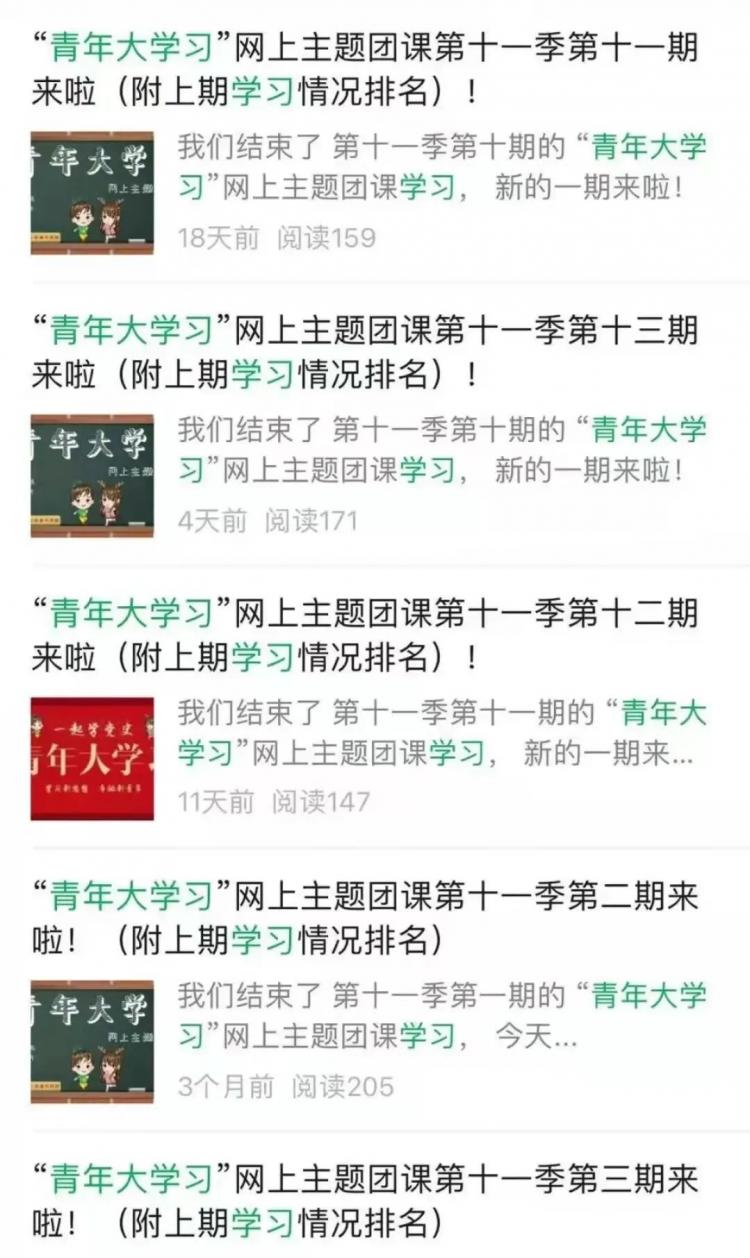This screenshot has width=750, height=1258.
Task: Open the 第十一季第二期 article
Action: (365, 917)
